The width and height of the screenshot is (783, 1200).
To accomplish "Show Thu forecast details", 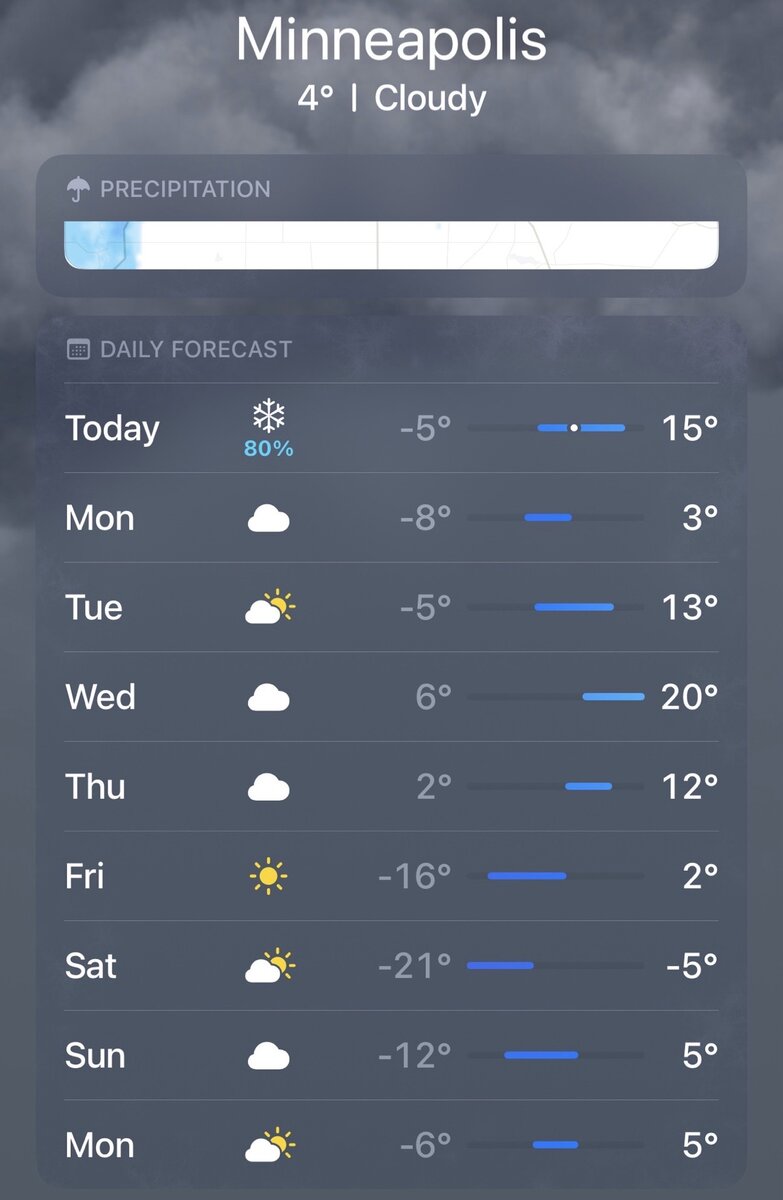I will (x=391, y=787).
